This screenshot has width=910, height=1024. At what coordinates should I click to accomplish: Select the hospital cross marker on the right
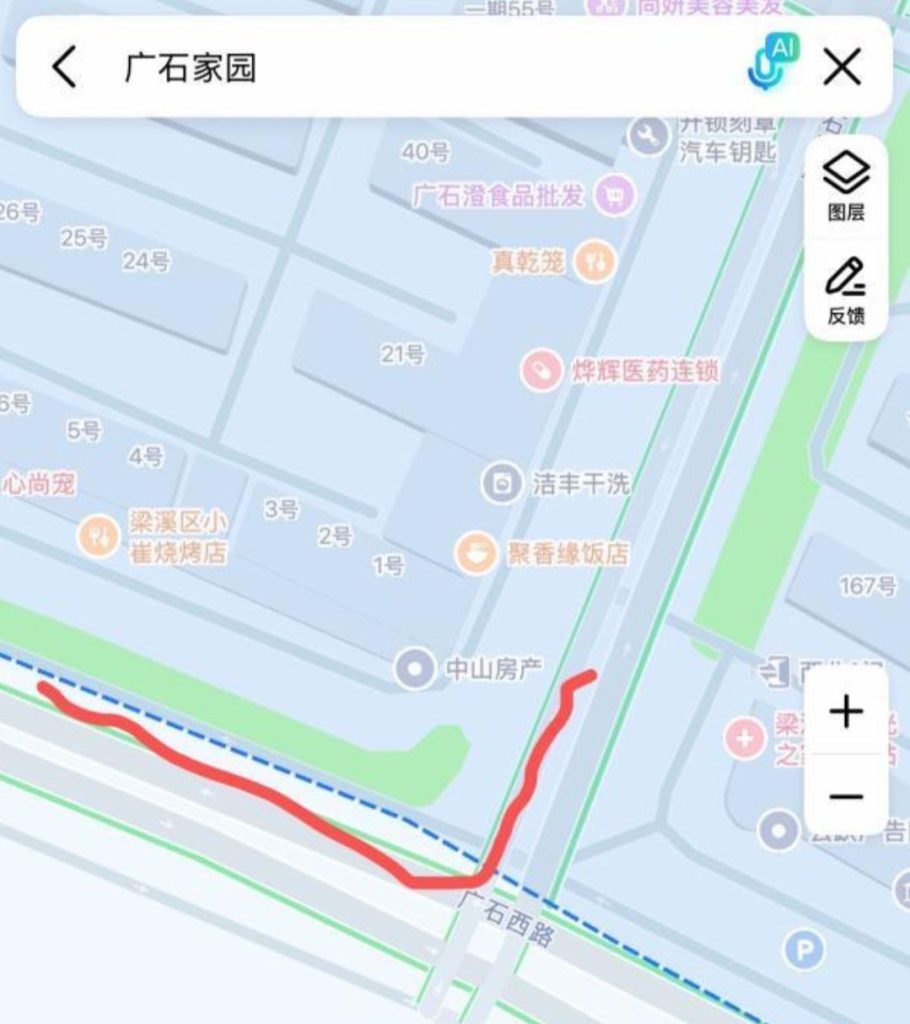[x=746, y=740]
